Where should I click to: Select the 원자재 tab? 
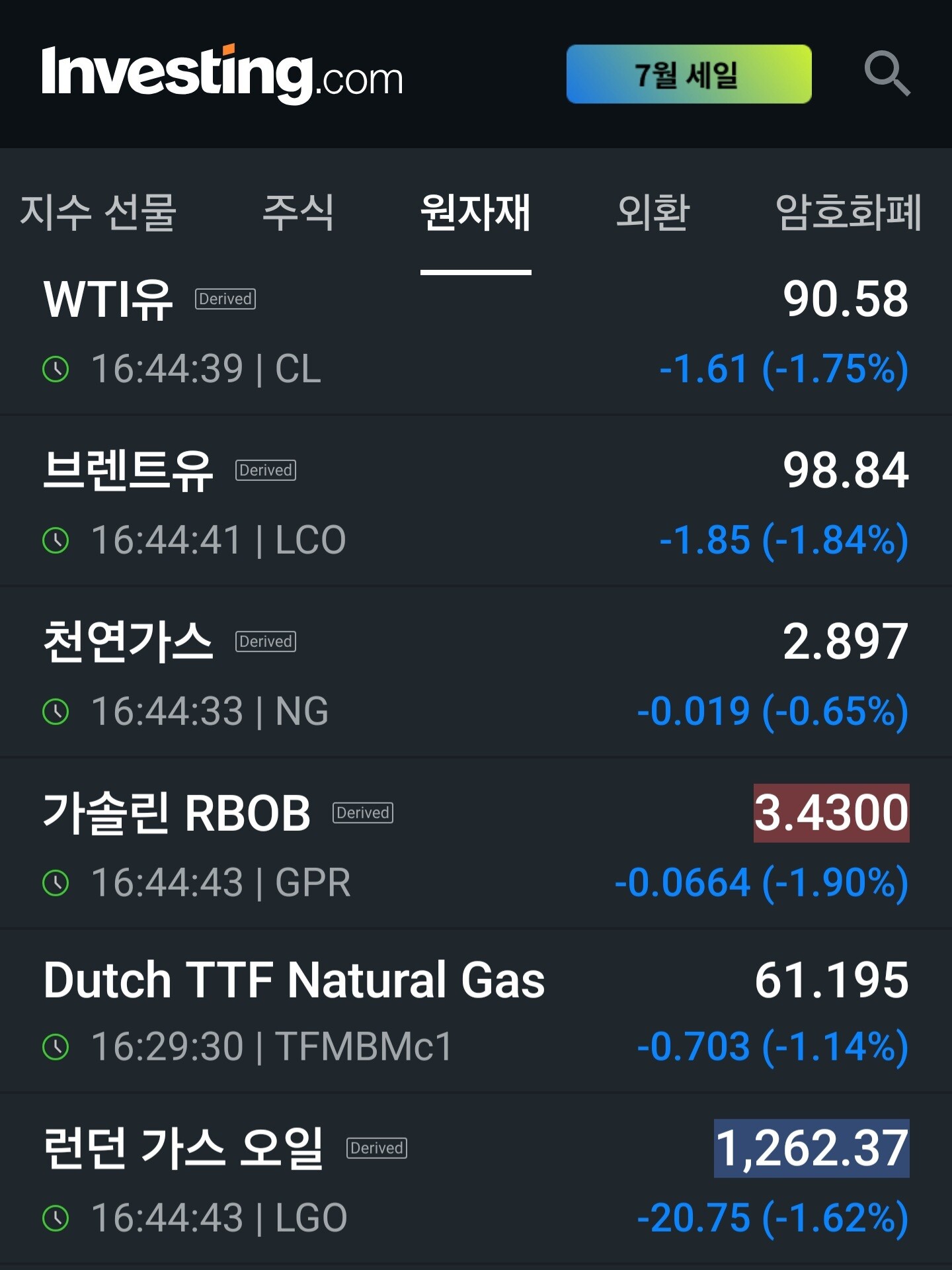(476, 213)
